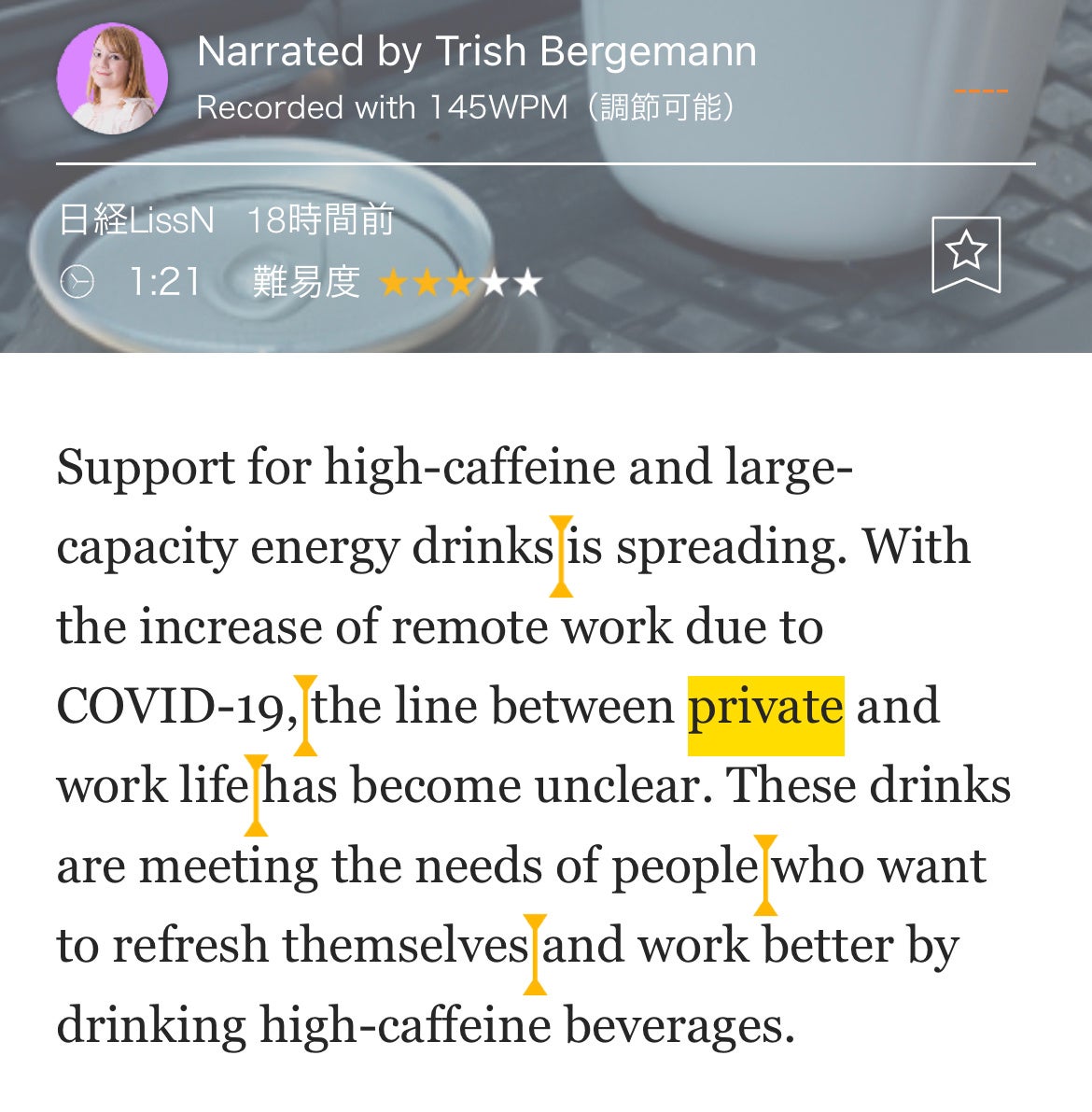Bookmark this article with the star icon
The width and height of the screenshot is (1092, 1112).
[x=966, y=253]
